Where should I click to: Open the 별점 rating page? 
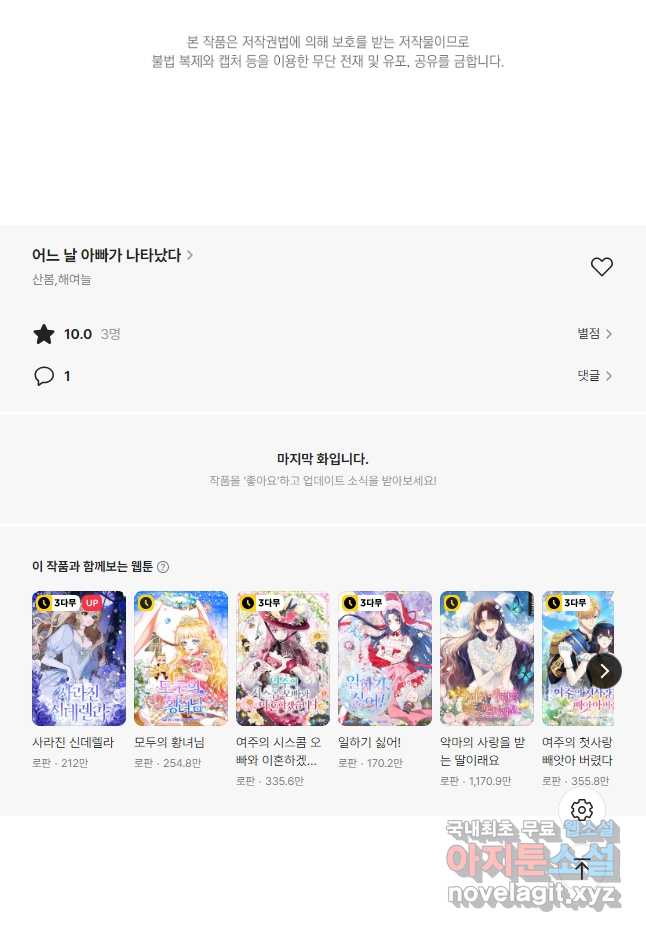594,334
